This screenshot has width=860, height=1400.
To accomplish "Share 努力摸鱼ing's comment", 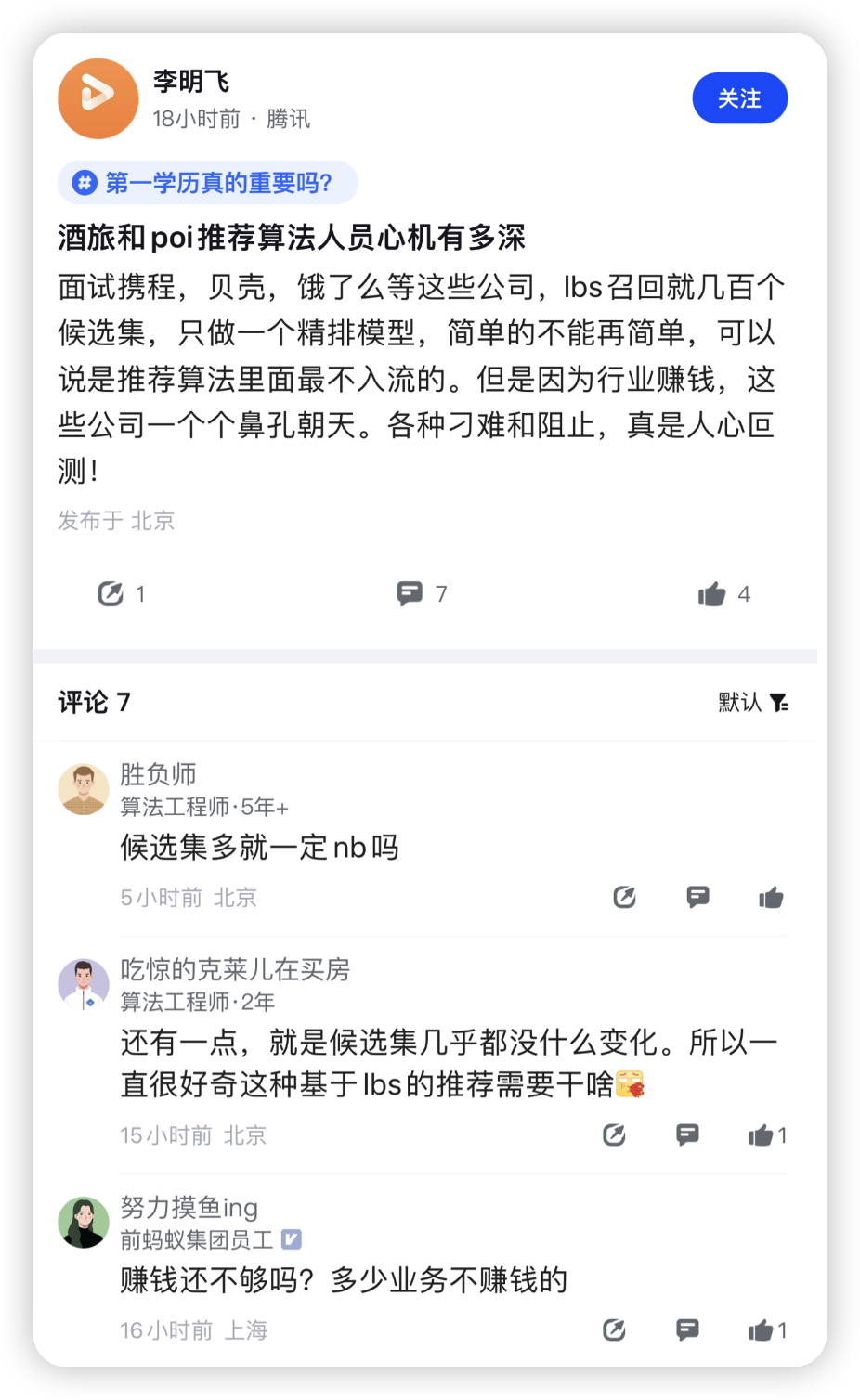I will click(614, 1329).
